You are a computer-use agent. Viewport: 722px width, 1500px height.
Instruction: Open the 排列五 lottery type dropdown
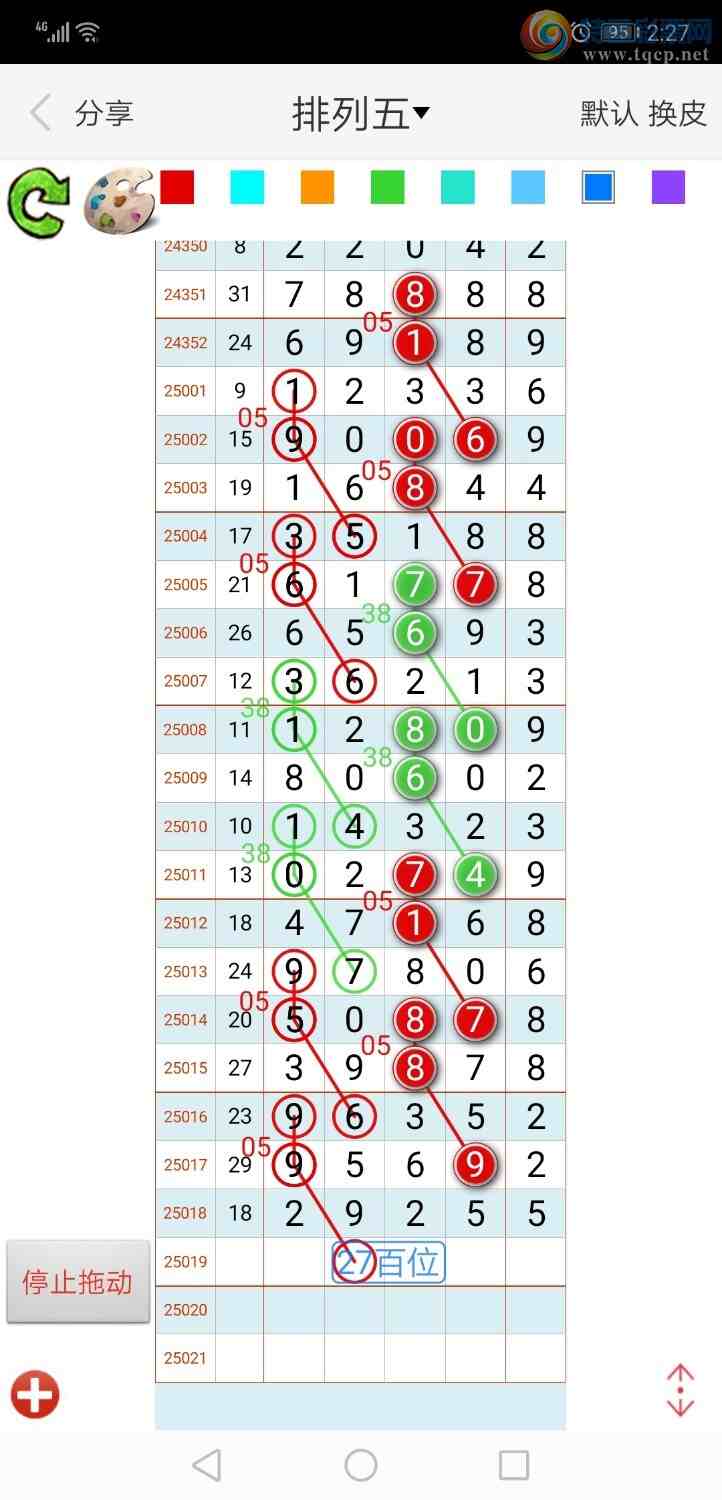(360, 113)
